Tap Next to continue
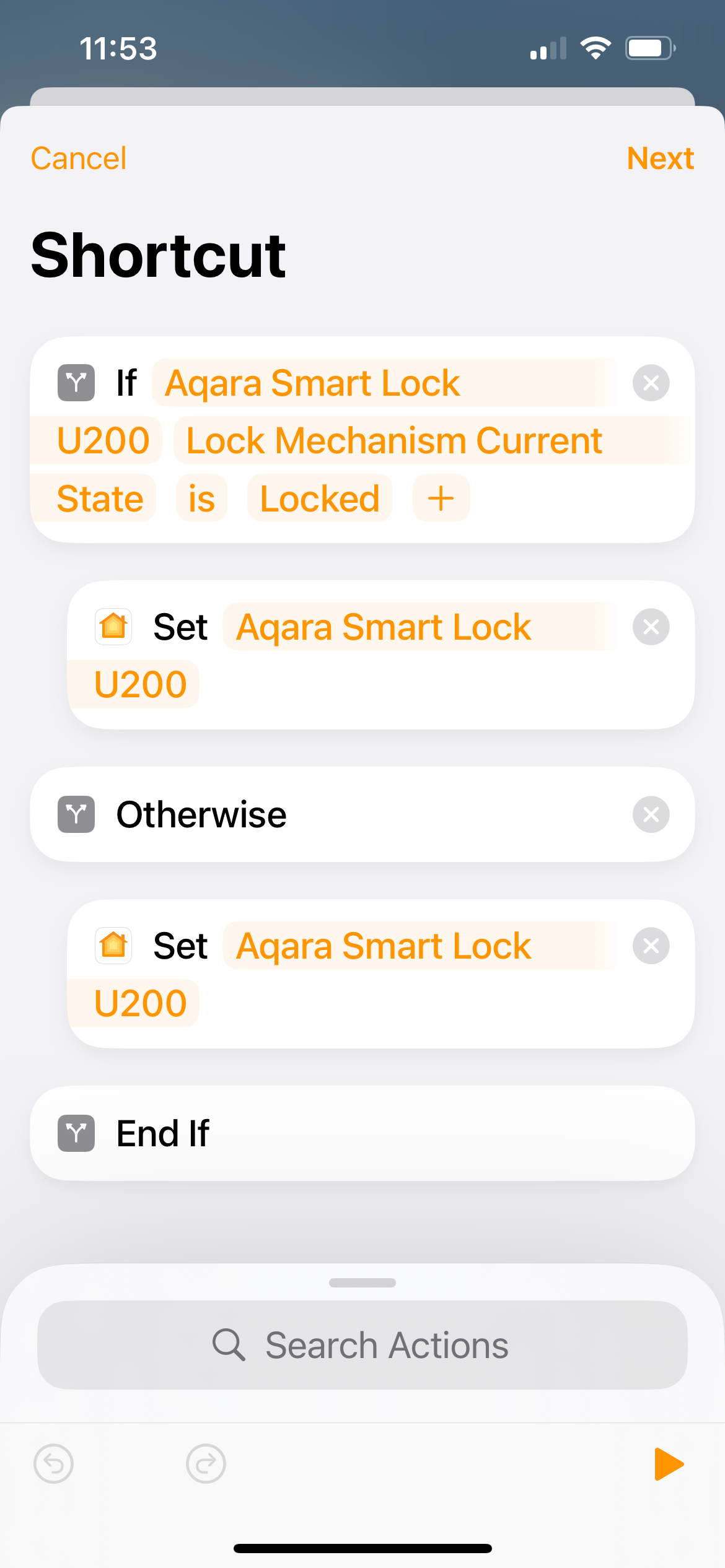Image resolution: width=725 pixels, height=1568 pixels. click(x=660, y=159)
